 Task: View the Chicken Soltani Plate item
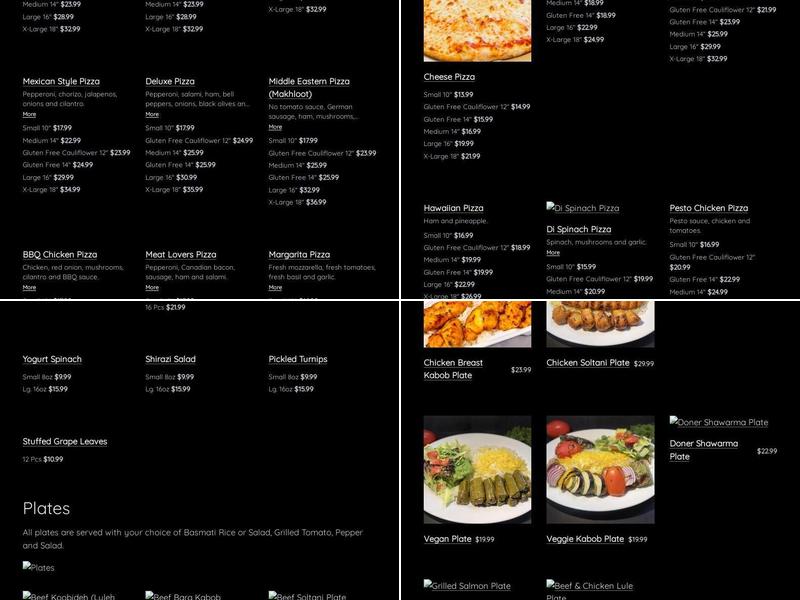click(x=588, y=363)
